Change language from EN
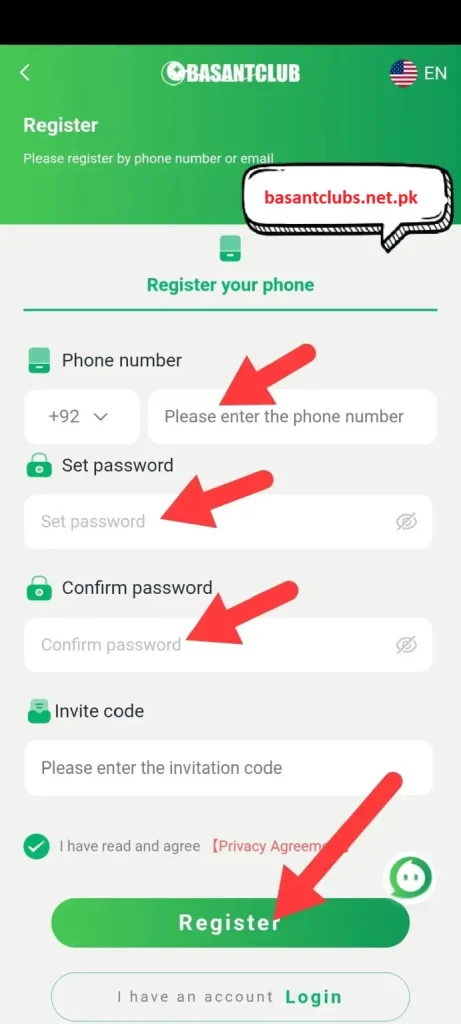This screenshot has height=1024, width=461. point(418,72)
